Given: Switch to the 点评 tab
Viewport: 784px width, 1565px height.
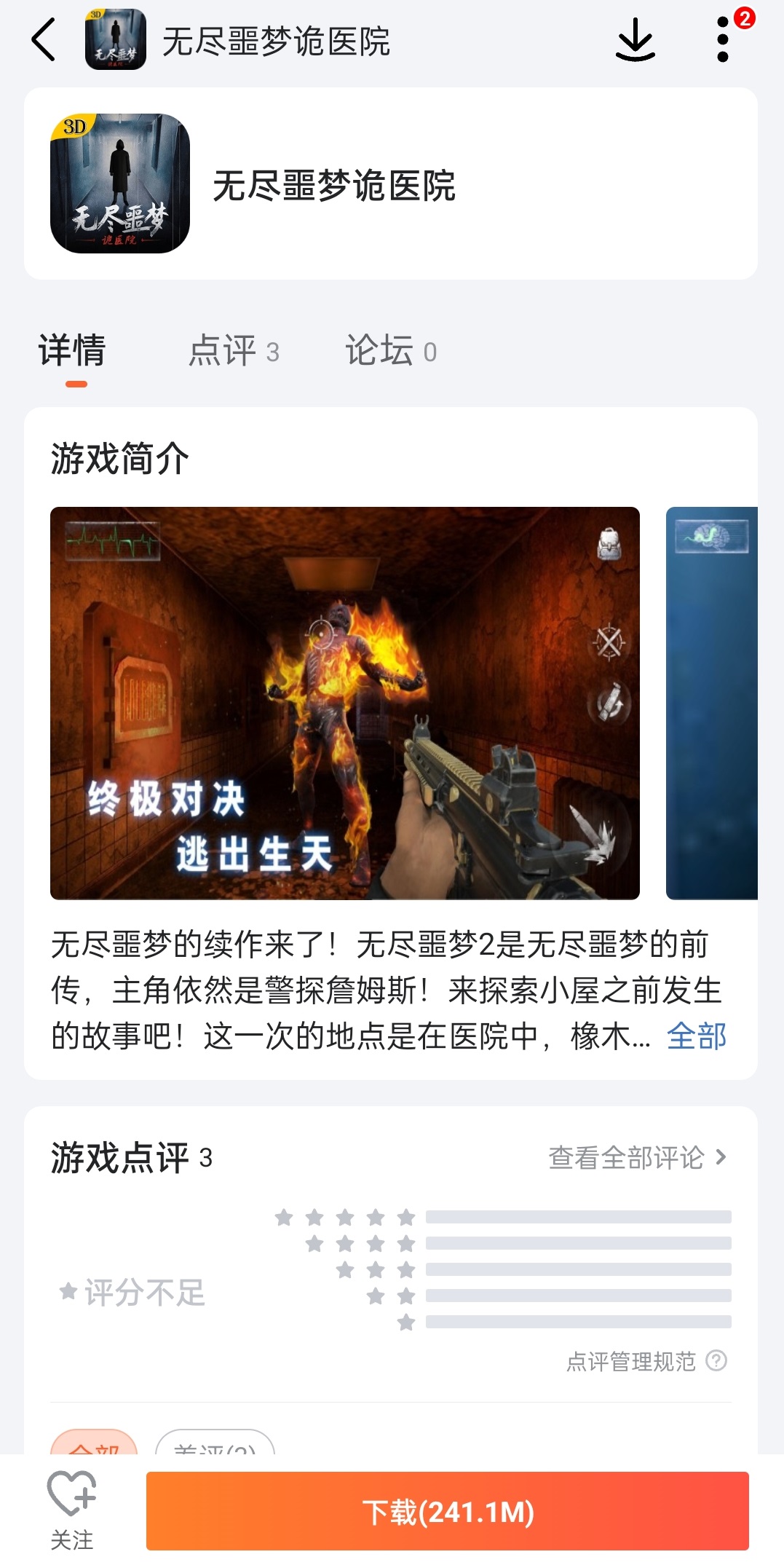Looking at the screenshot, I should (233, 351).
